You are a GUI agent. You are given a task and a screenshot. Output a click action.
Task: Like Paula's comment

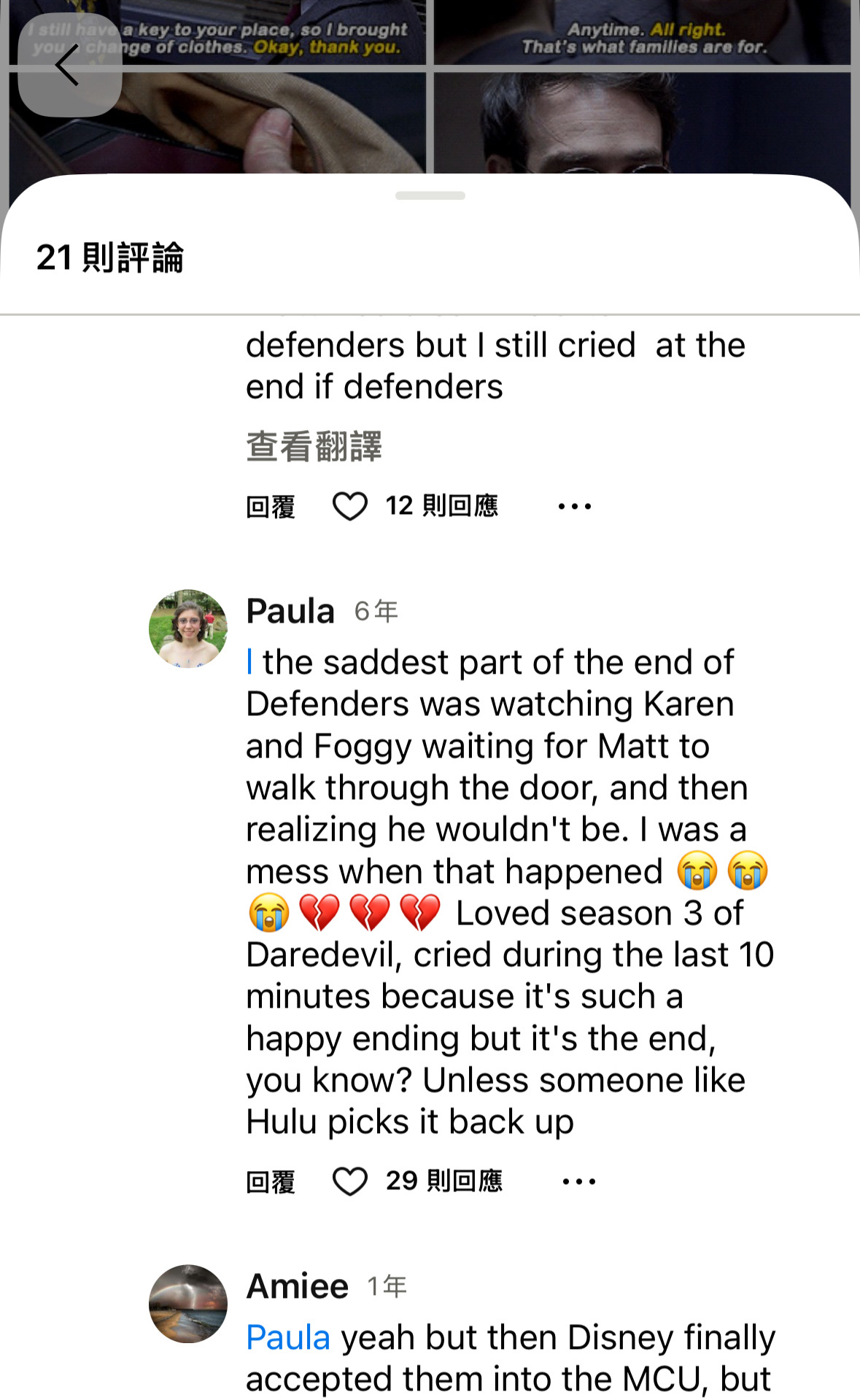(x=349, y=1181)
